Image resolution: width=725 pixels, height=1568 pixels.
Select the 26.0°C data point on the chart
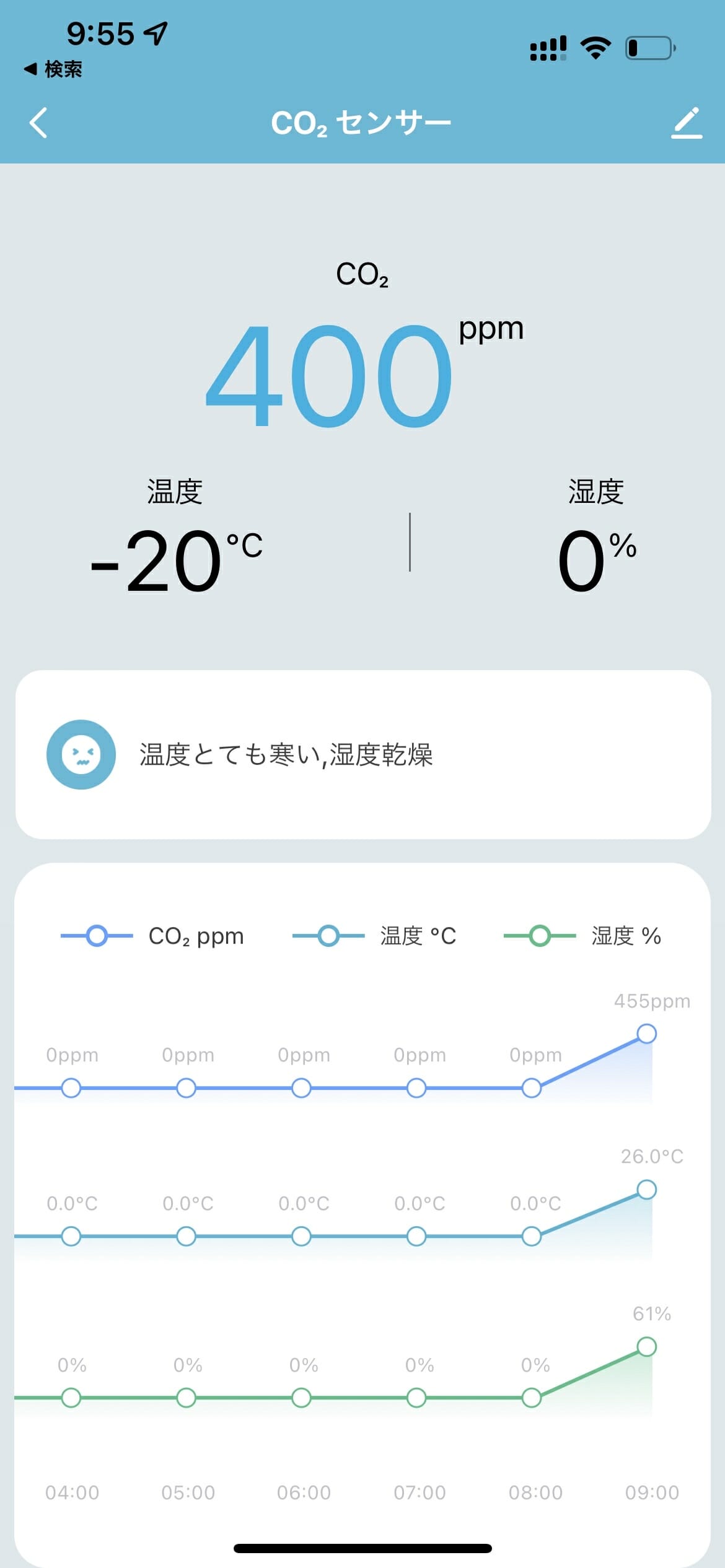pyautogui.click(x=646, y=1190)
